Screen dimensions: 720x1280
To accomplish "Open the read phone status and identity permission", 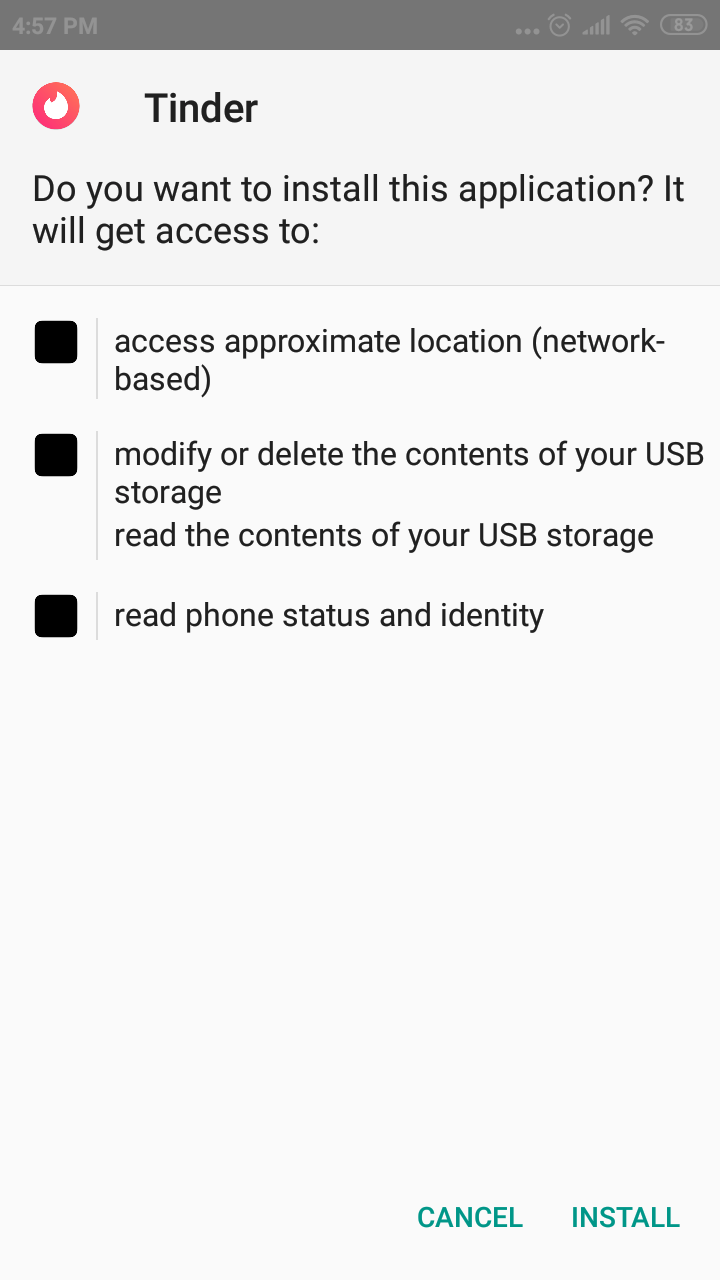I will (360, 615).
